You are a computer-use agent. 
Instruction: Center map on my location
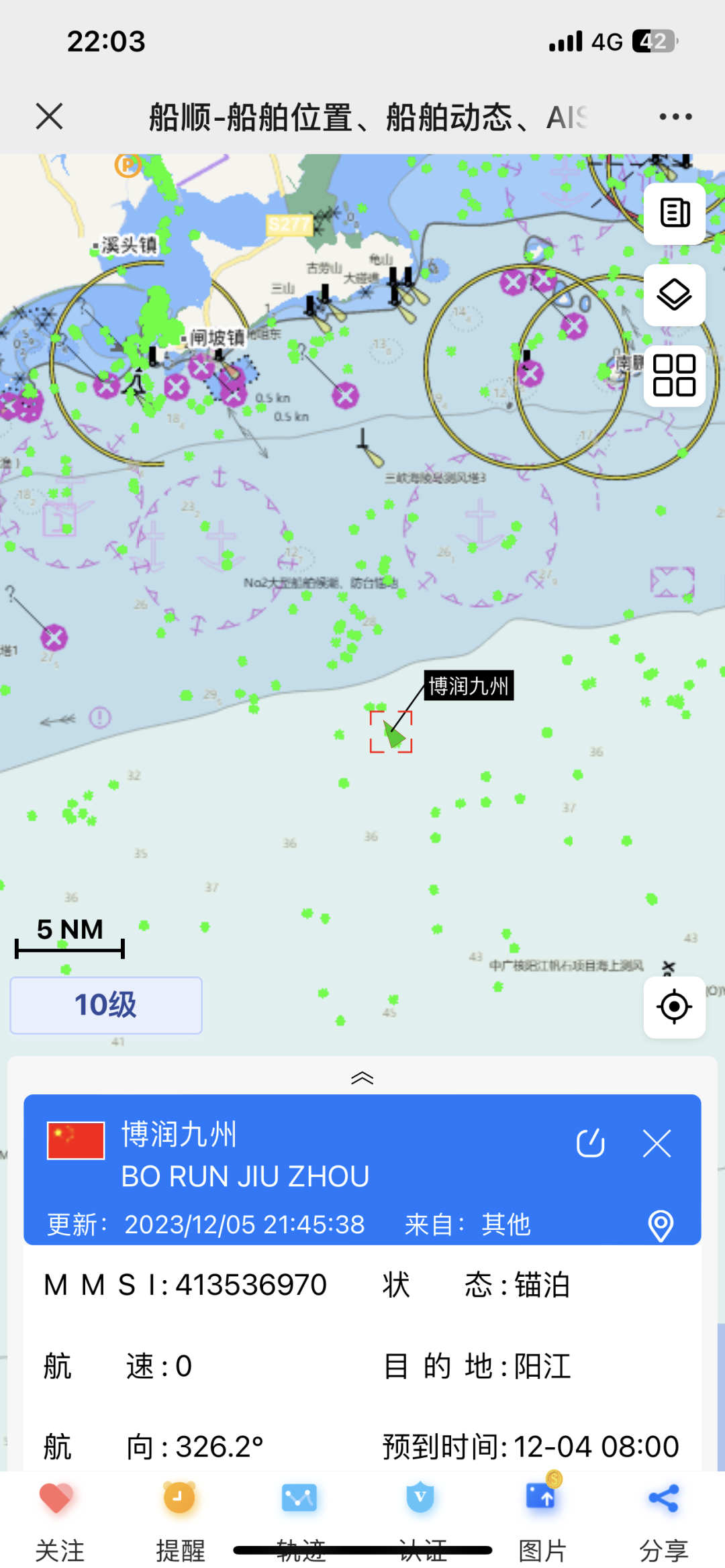[675, 1006]
